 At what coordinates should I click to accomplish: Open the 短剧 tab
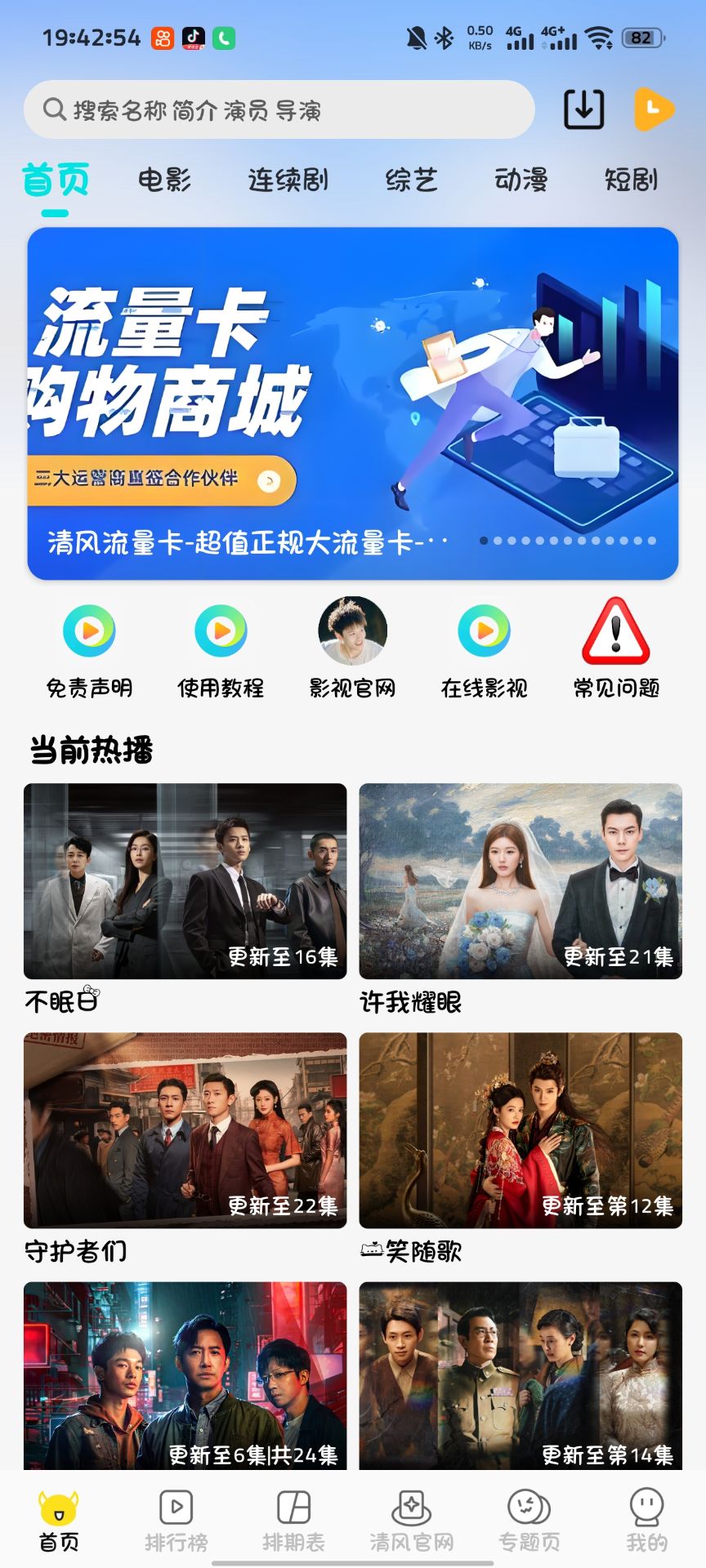pos(630,180)
